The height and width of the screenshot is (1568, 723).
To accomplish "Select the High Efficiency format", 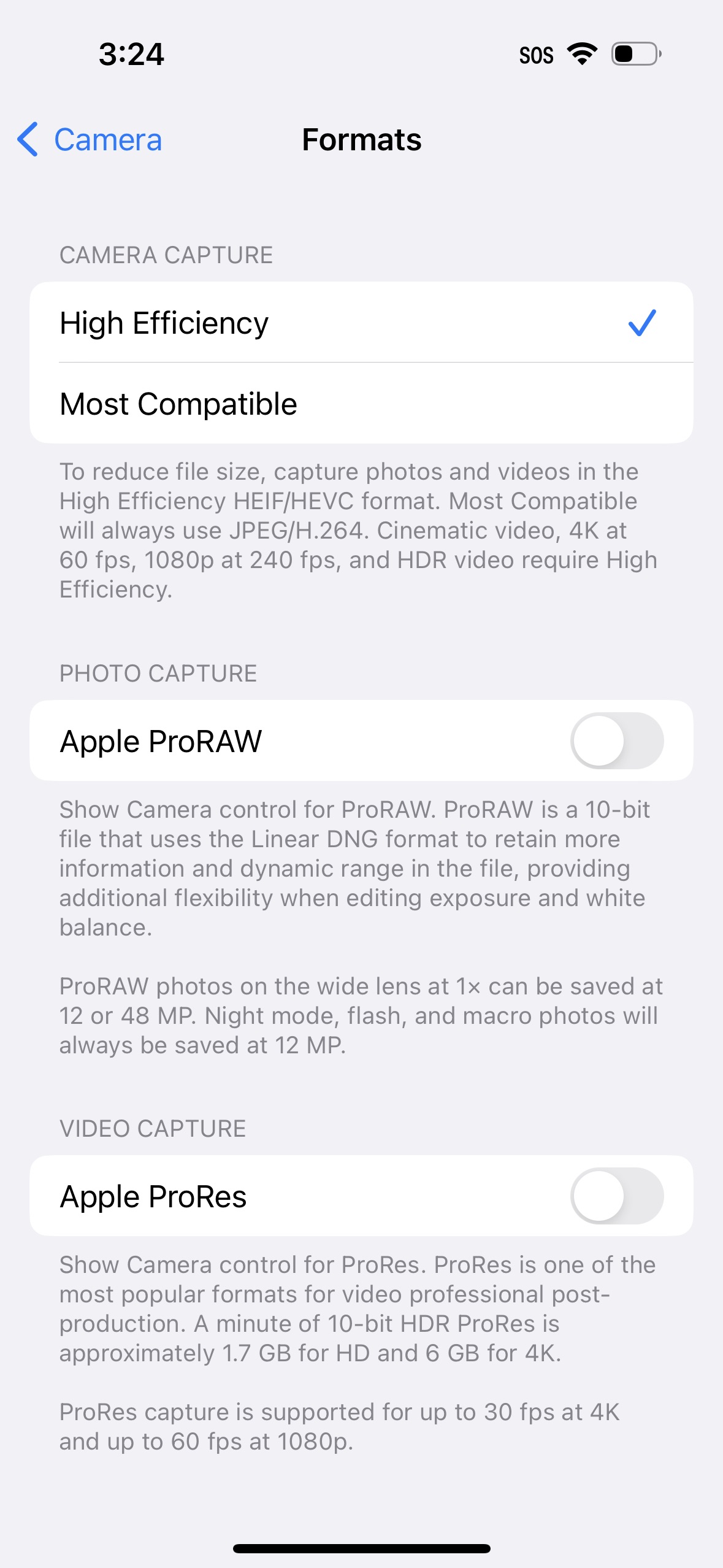I will 361,323.
